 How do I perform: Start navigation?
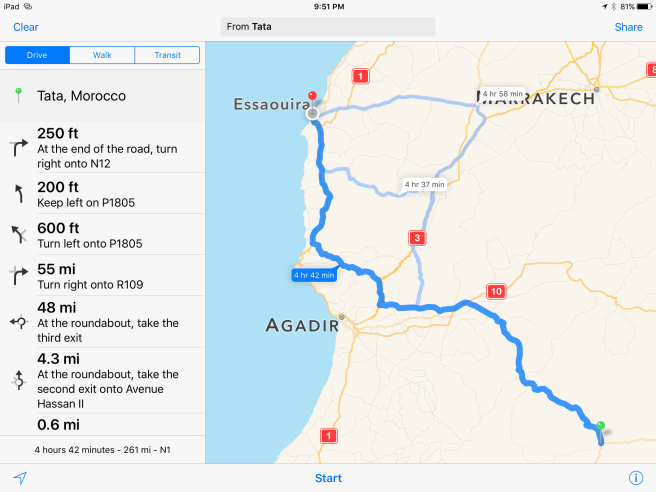[x=328, y=478]
